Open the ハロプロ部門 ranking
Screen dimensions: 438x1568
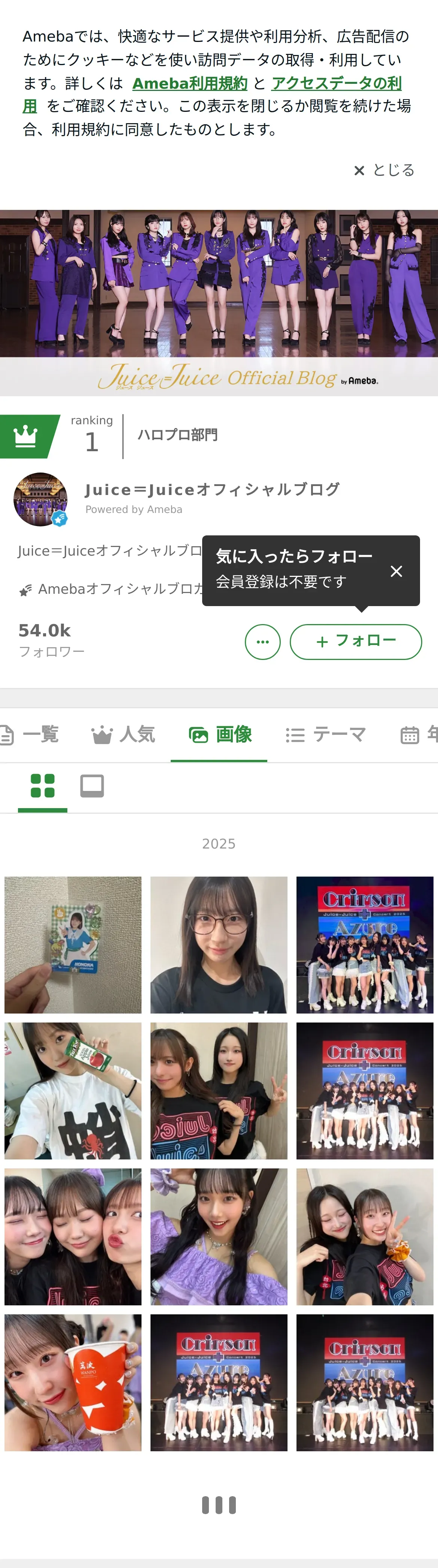tap(177, 435)
